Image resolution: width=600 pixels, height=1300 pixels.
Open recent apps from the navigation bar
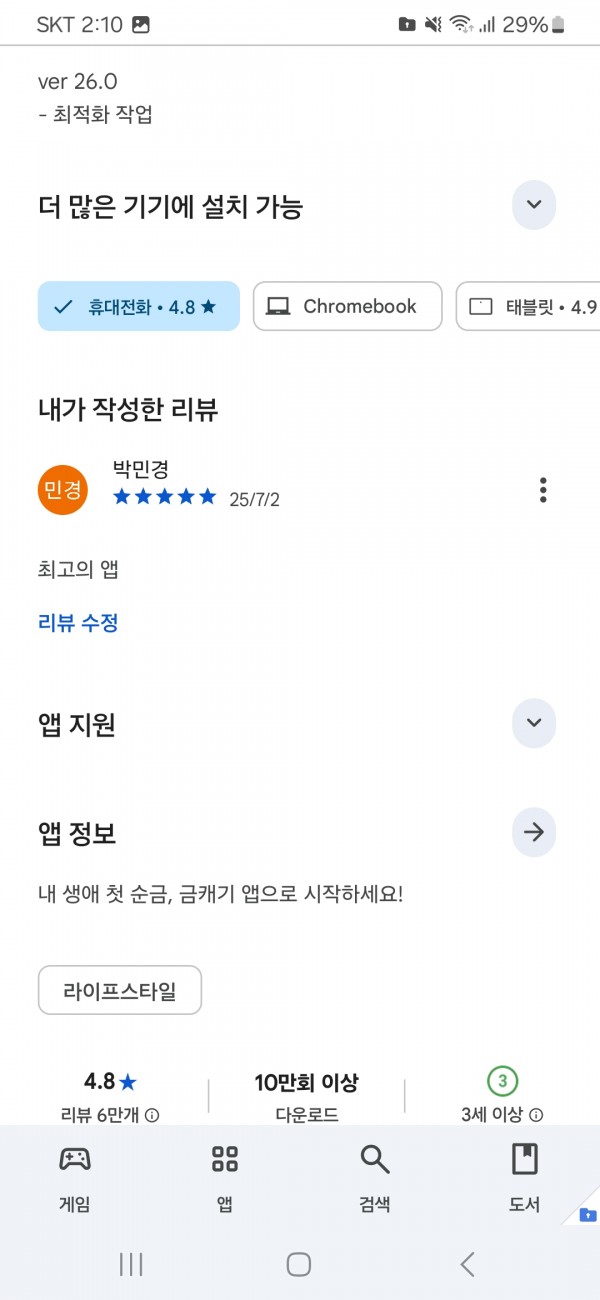coord(131,1264)
